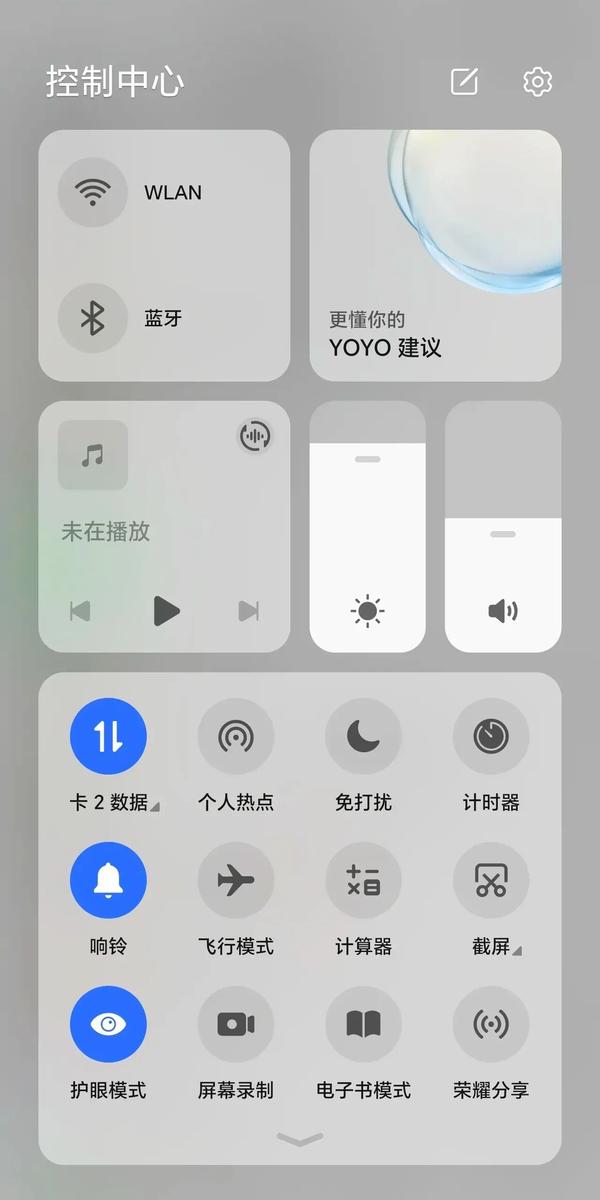Viewport: 600px width, 1200px height.
Task: Disable 护眼模式 eye comfort
Action: click(108, 1024)
